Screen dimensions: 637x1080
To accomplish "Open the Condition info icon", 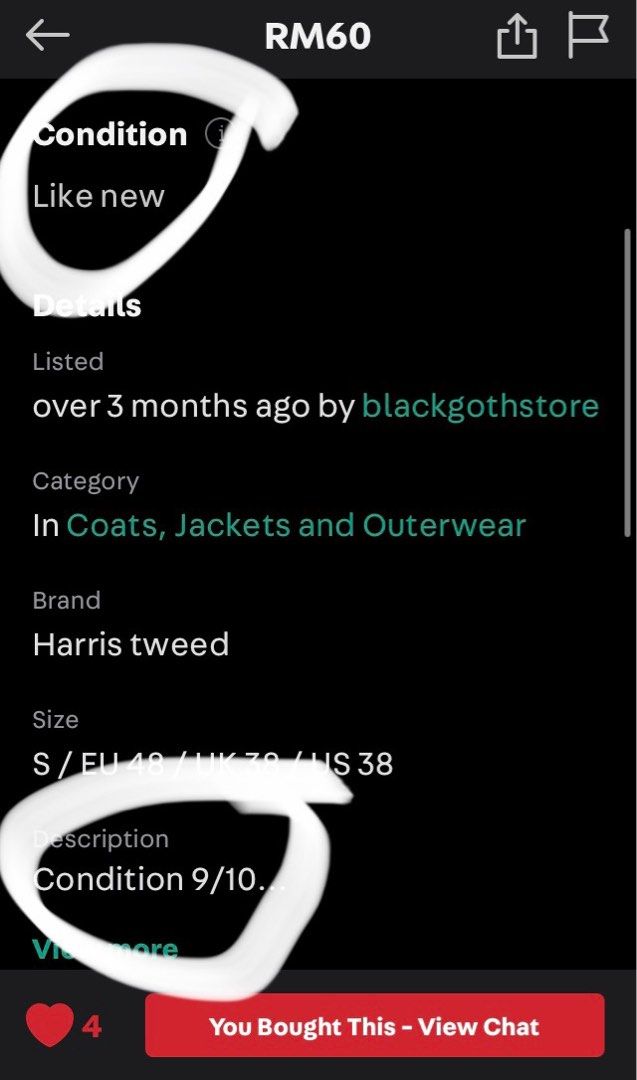I will pyautogui.click(x=219, y=134).
